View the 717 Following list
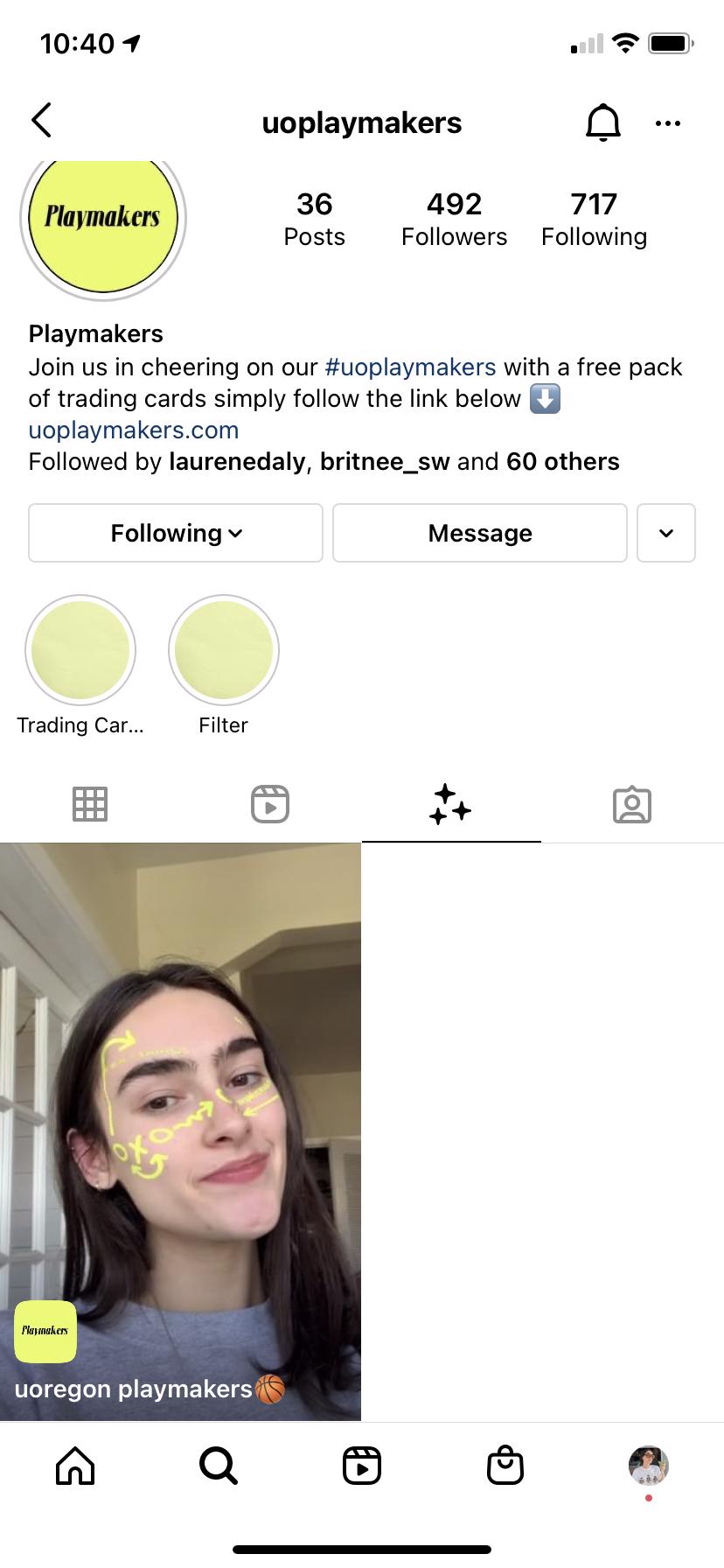Viewport: 724px width, 1568px height. click(594, 219)
